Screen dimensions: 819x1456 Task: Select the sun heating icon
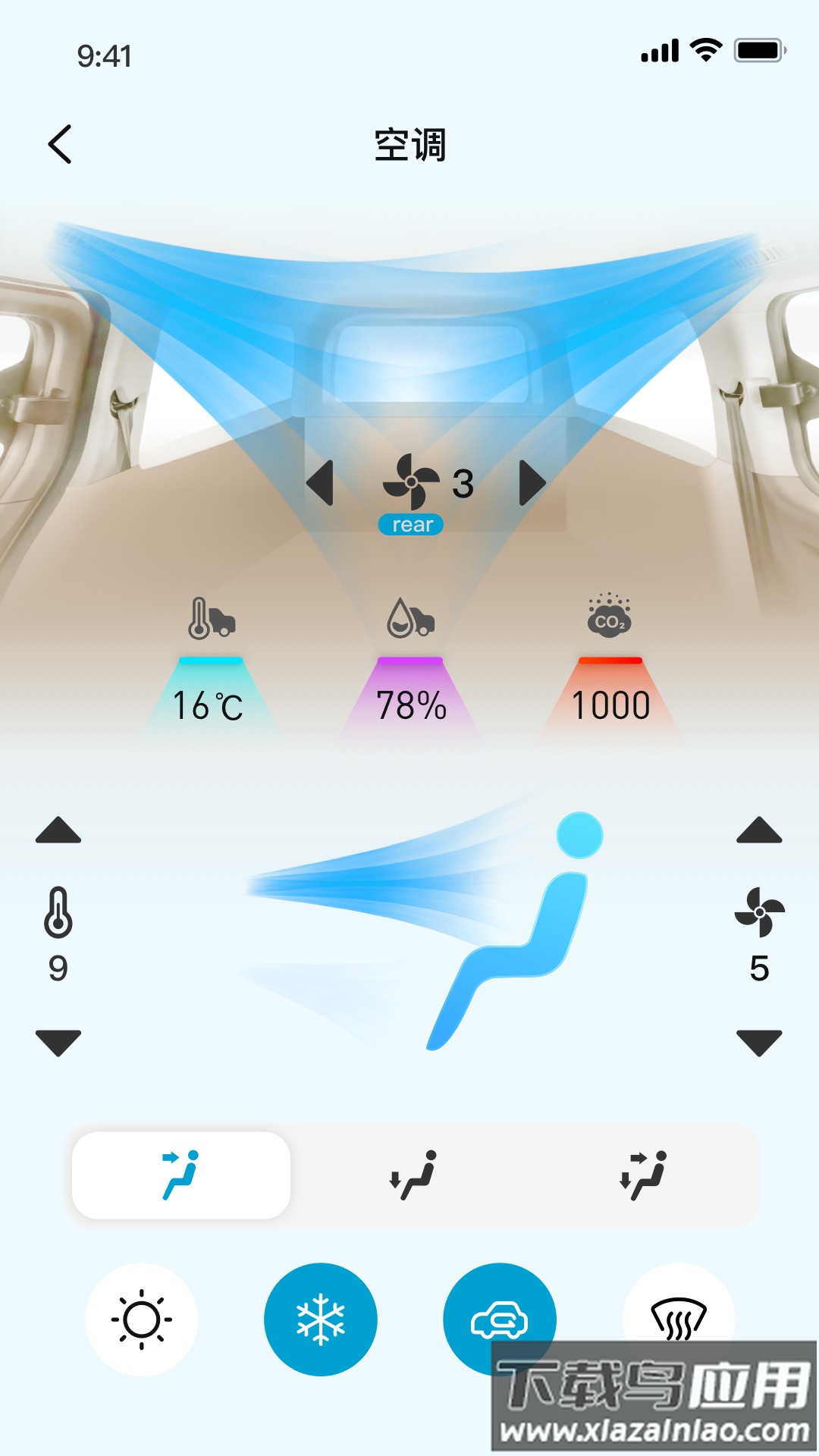pyautogui.click(x=143, y=1319)
